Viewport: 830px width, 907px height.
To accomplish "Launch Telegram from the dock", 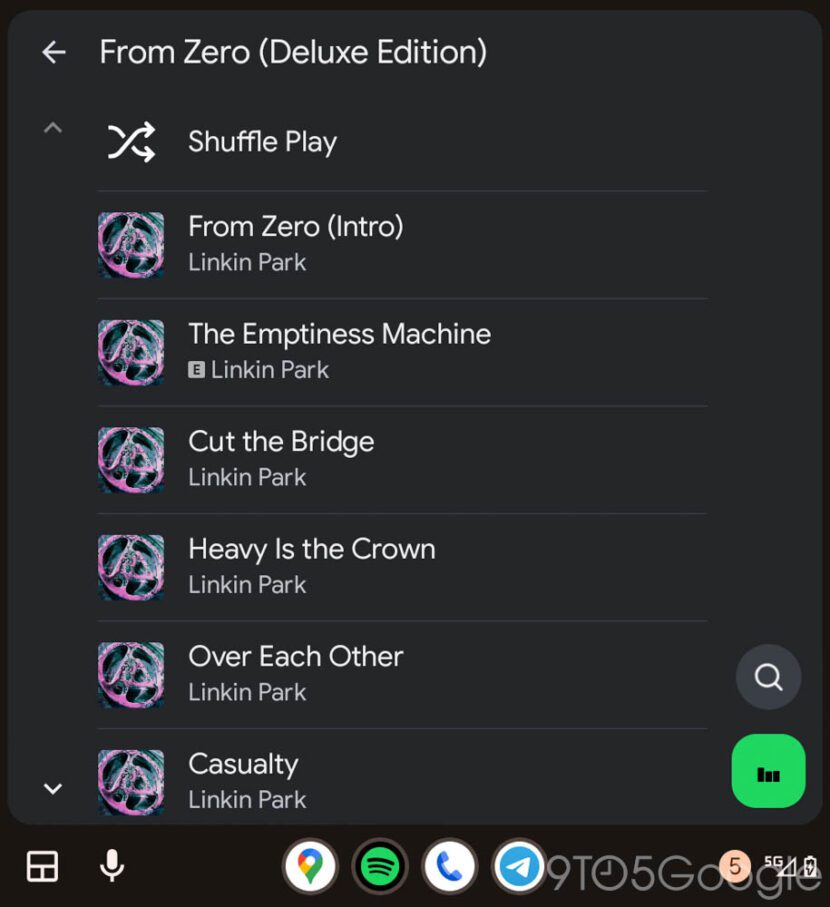I will (x=521, y=868).
